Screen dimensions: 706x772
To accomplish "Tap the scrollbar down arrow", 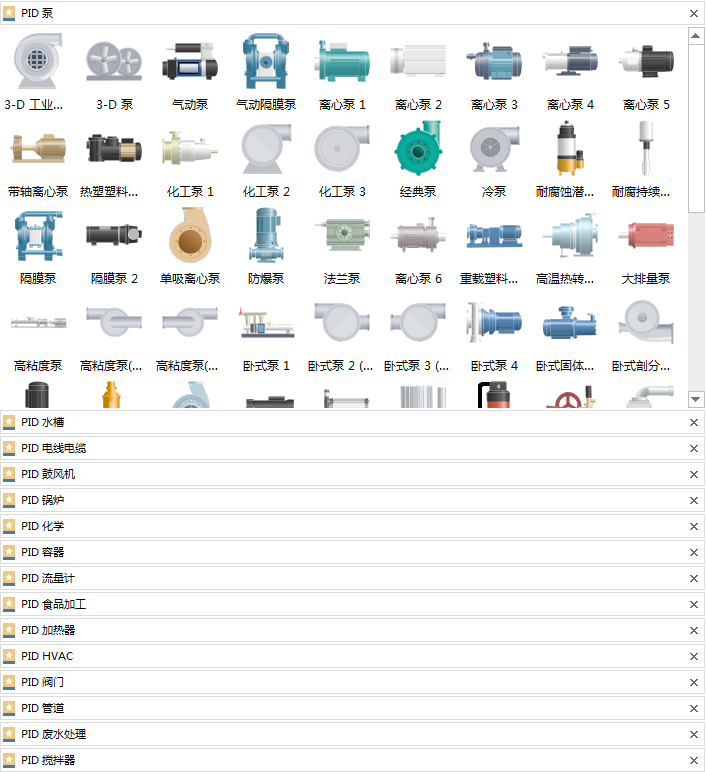I will point(696,399).
